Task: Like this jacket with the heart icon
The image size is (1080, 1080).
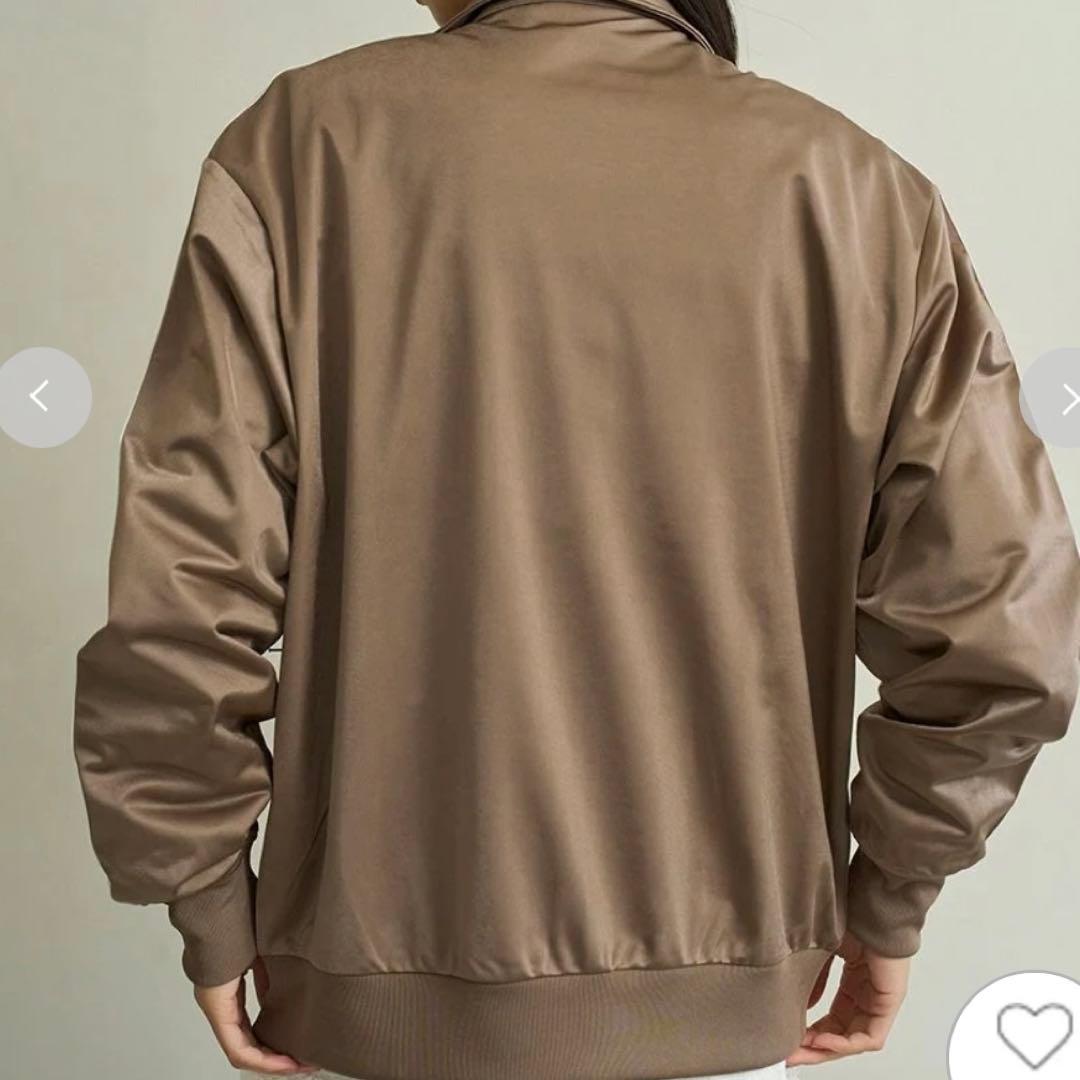Action: click(1034, 1035)
